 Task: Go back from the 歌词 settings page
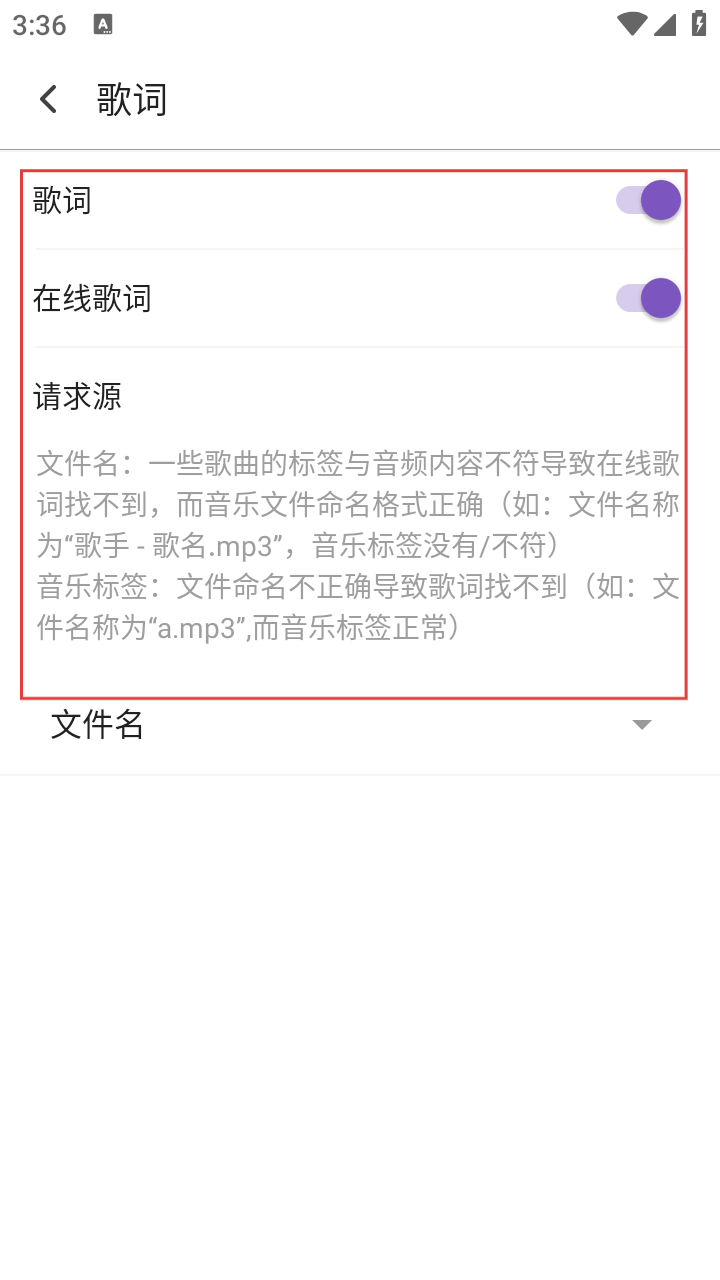[48, 100]
